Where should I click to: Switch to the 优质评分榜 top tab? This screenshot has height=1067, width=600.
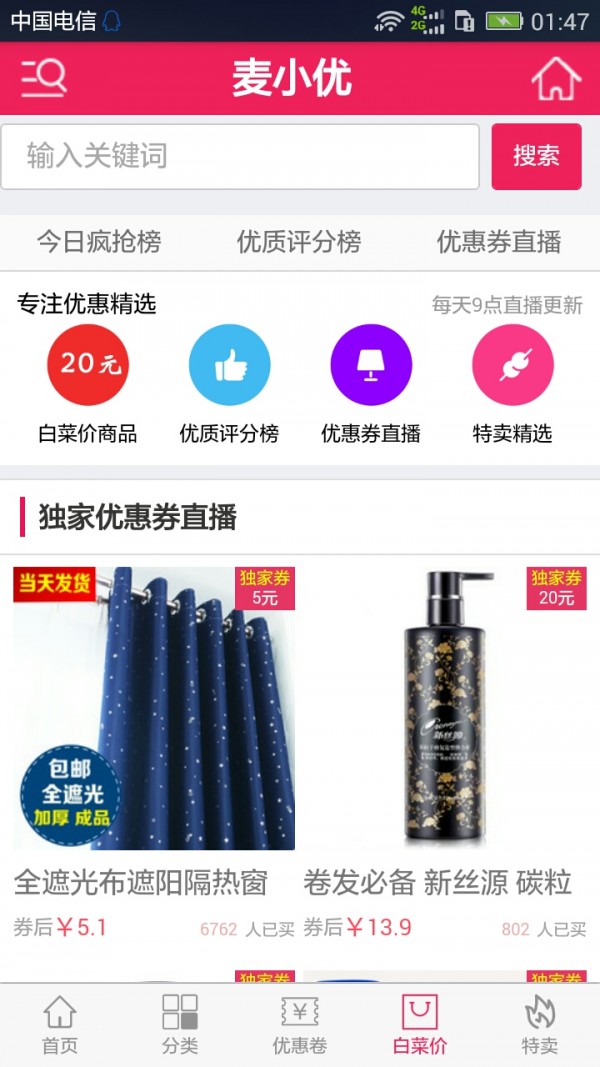coord(299,242)
